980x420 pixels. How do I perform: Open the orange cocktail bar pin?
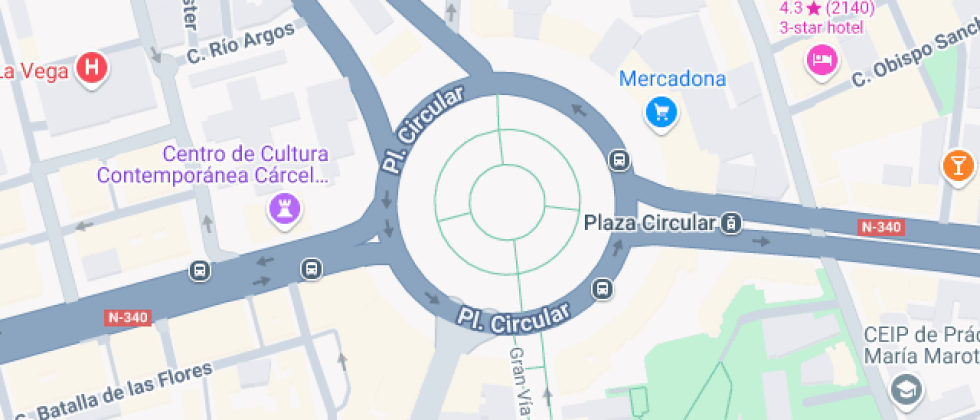coord(957,165)
